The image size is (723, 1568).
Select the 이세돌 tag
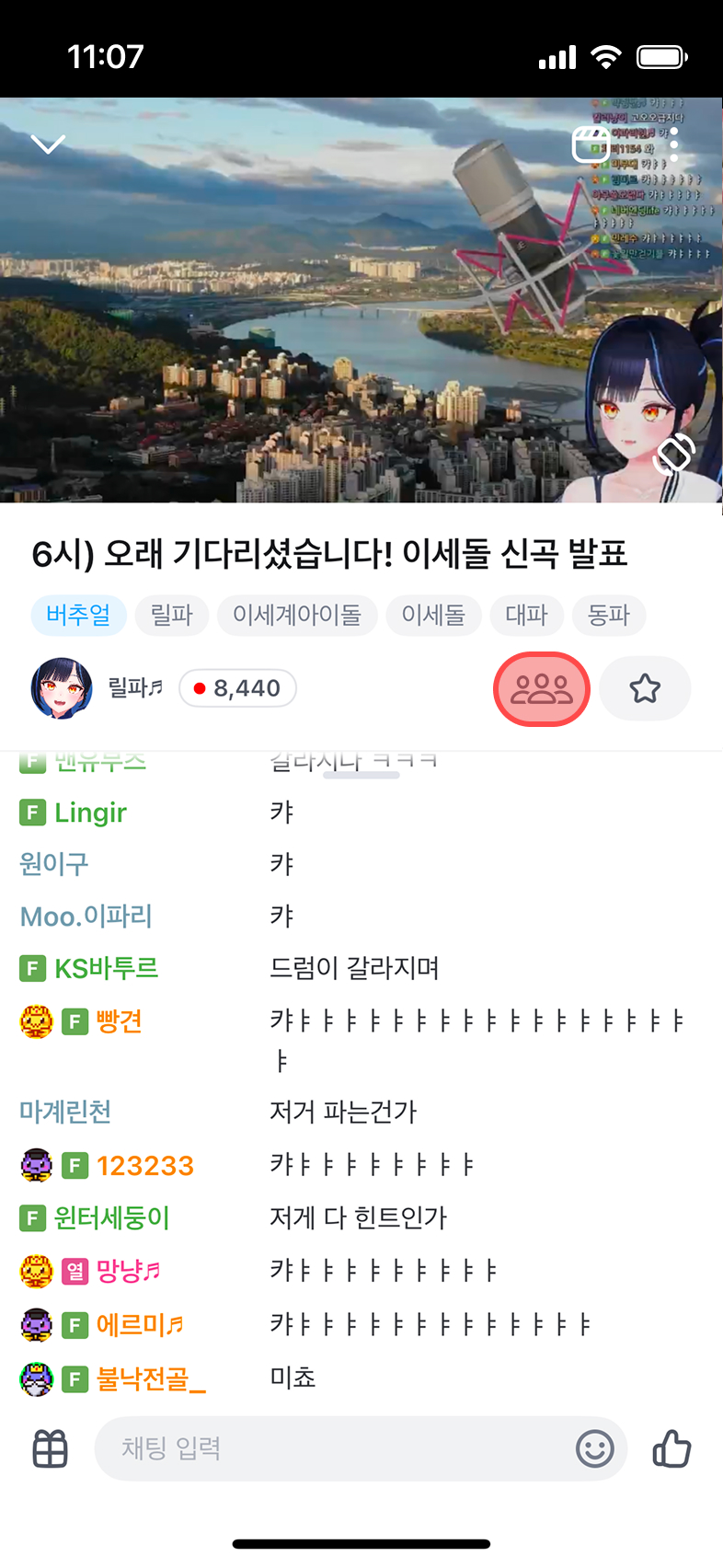tap(433, 615)
